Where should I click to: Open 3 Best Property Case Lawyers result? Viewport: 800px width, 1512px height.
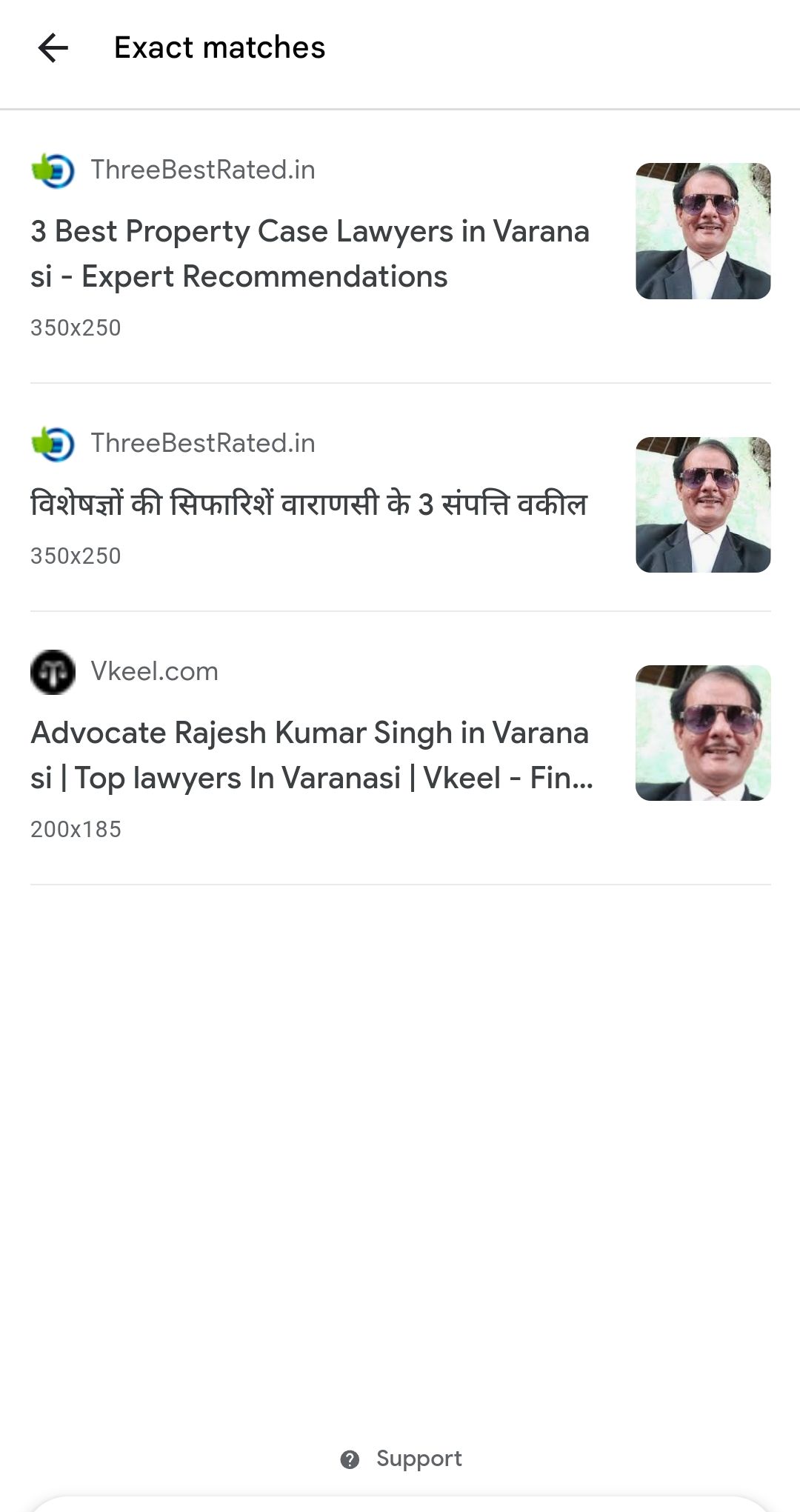310,253
